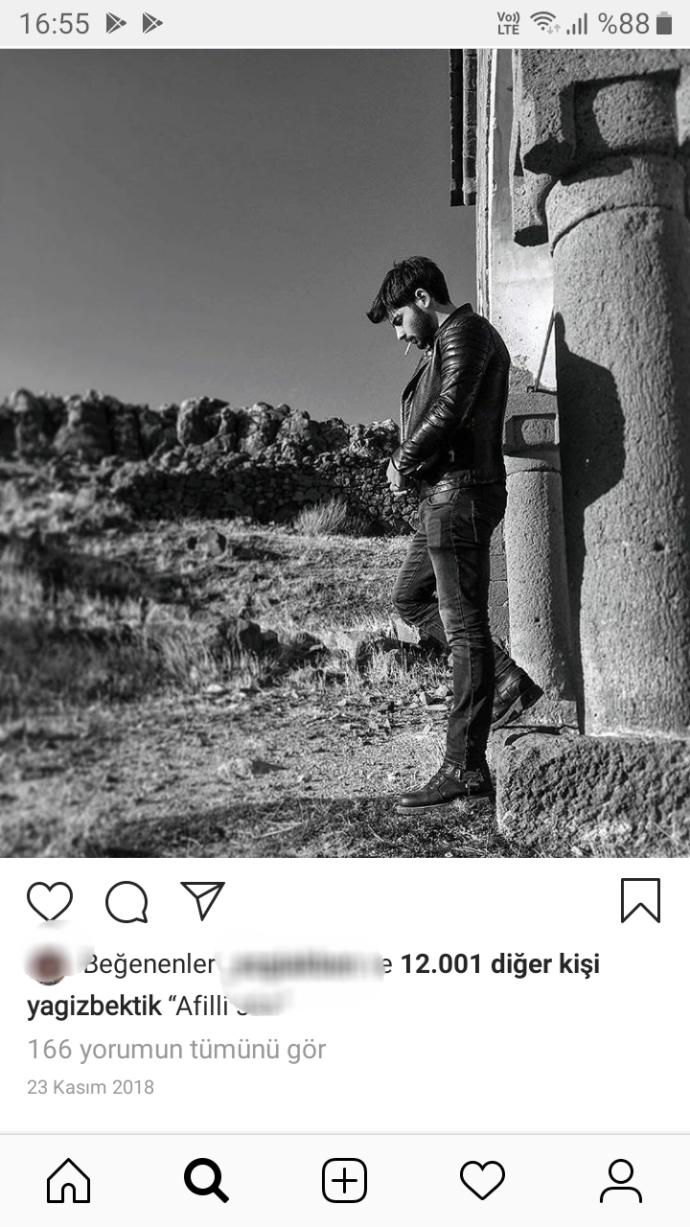The image size is (690, 1227).
Task: Open comments via the speech bubble icon
Action: 127,902
